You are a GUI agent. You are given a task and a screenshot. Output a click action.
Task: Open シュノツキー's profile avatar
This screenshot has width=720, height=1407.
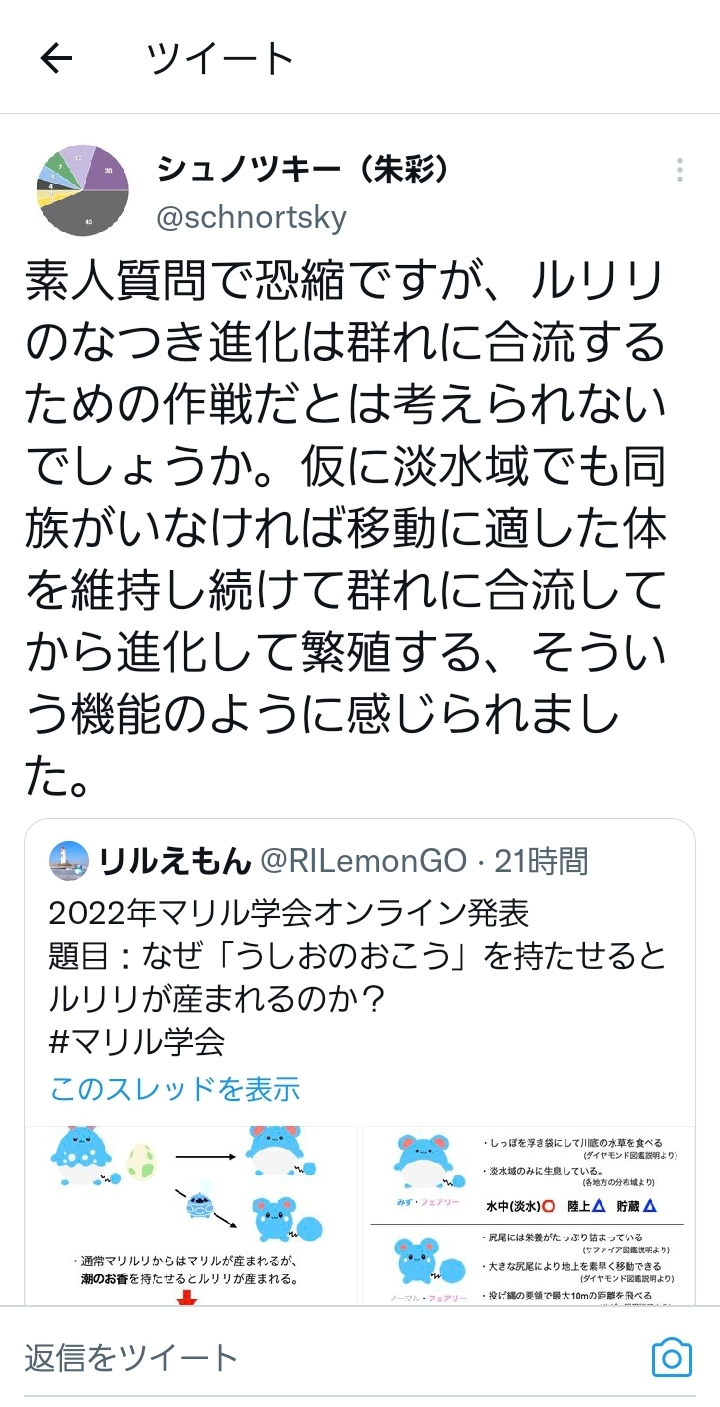[82, 192]
